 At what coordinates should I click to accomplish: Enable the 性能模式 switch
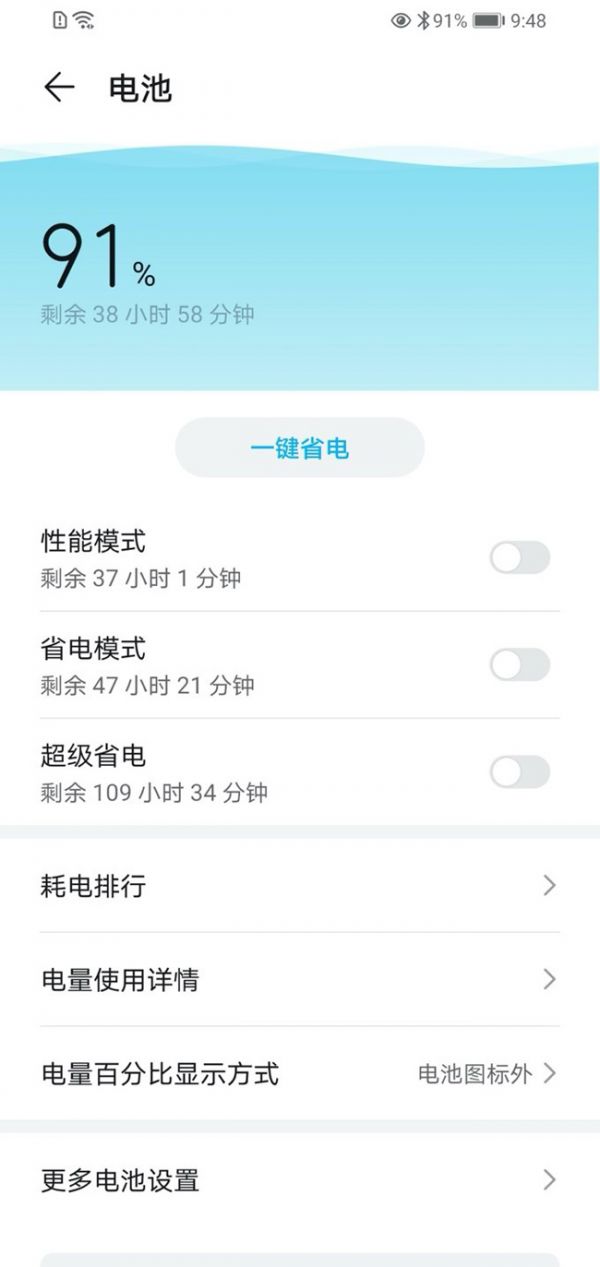(519, 558)
